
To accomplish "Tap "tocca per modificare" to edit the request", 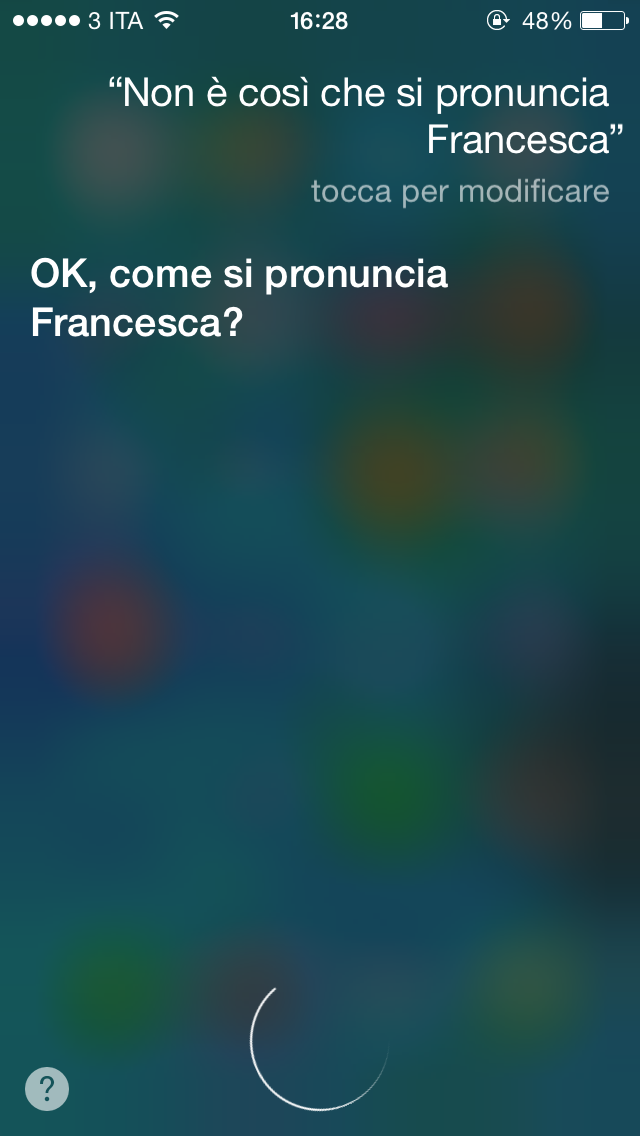I will coord(460,191).
